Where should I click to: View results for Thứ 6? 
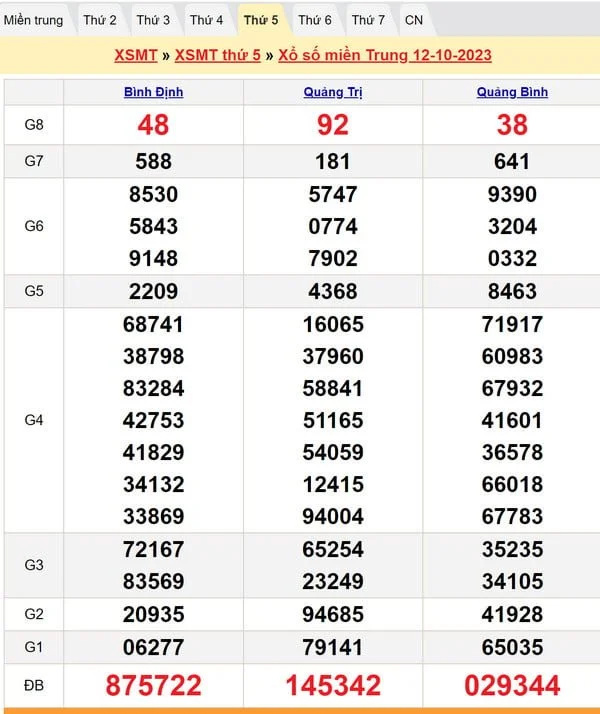[315, 20]
